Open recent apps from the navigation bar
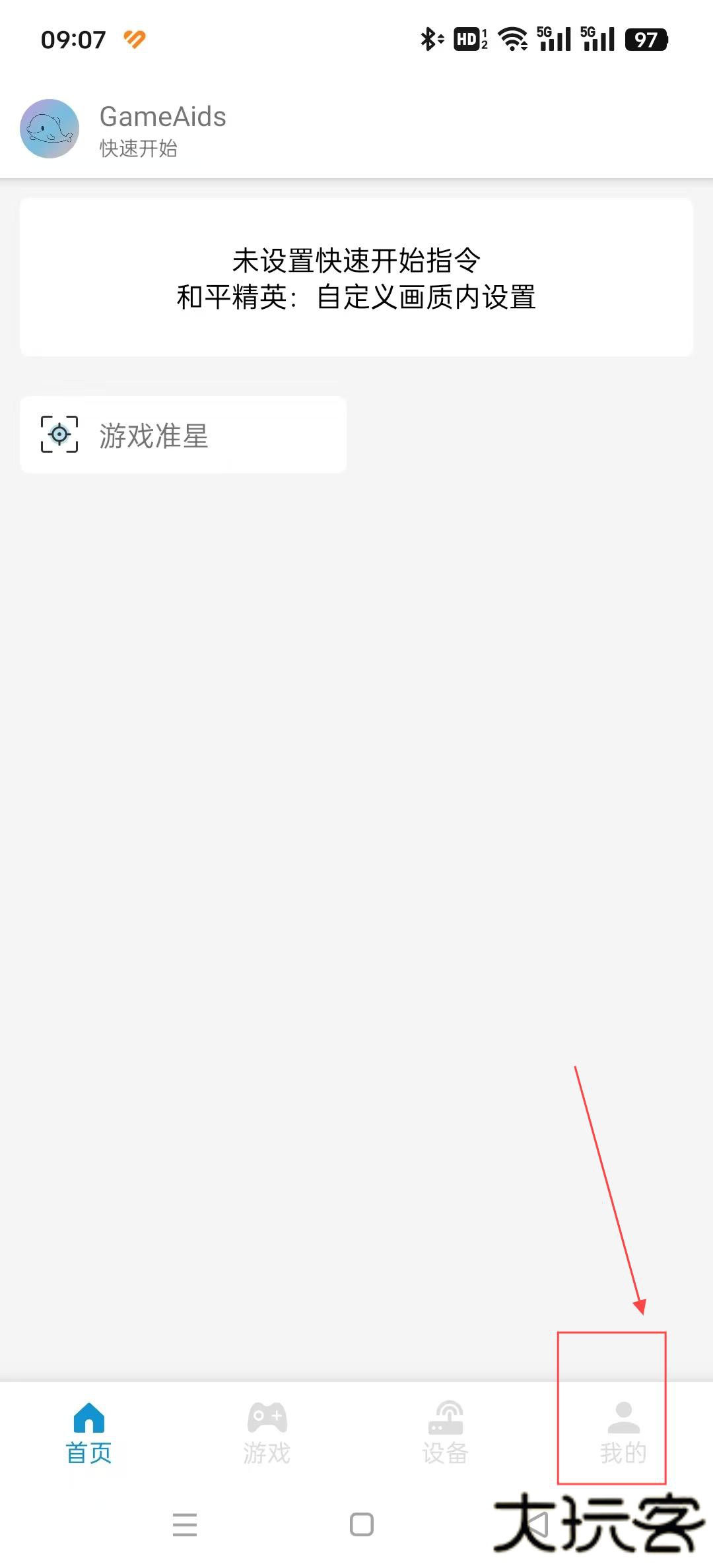713x1568 pixels. tap(185, 1524)
